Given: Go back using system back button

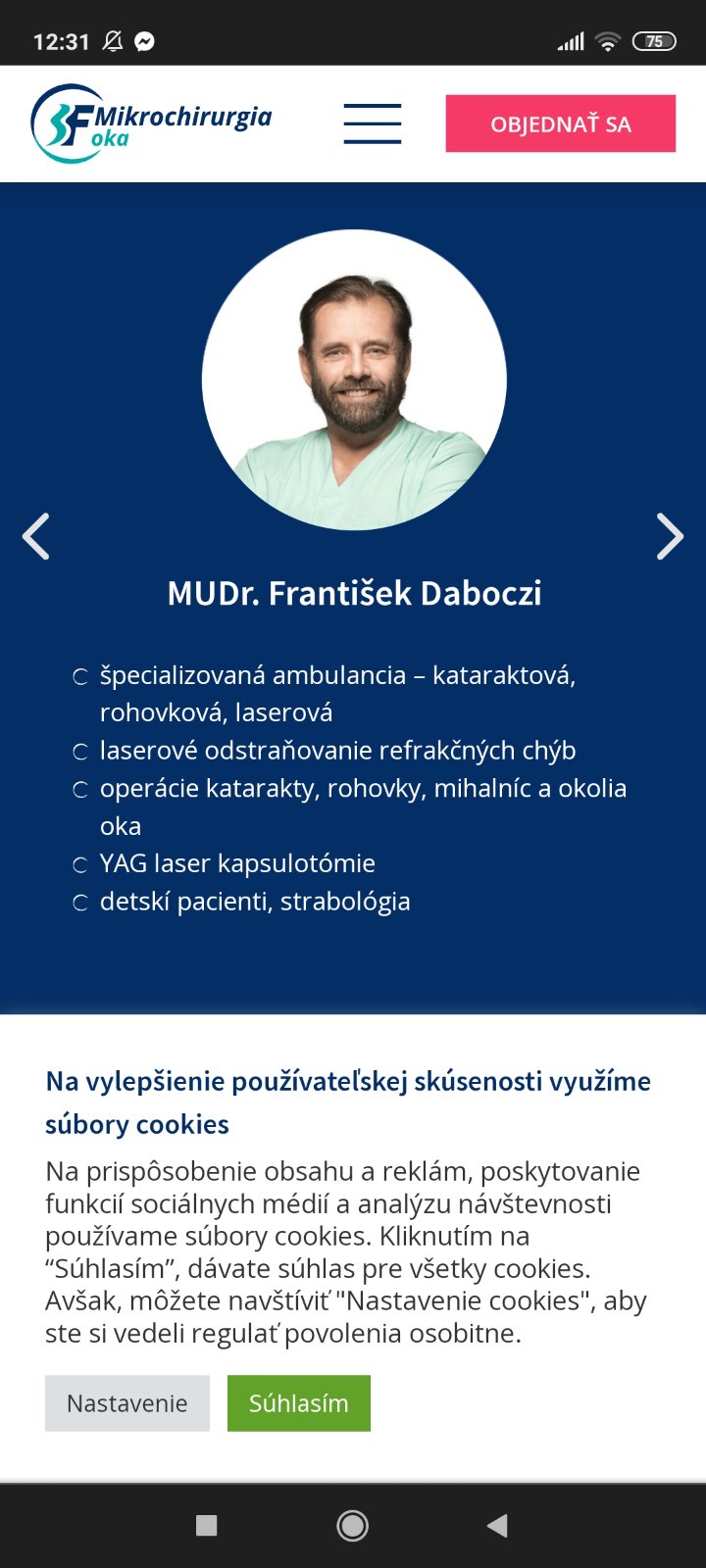Looking at the screenshot, I should coord(497,1525).
